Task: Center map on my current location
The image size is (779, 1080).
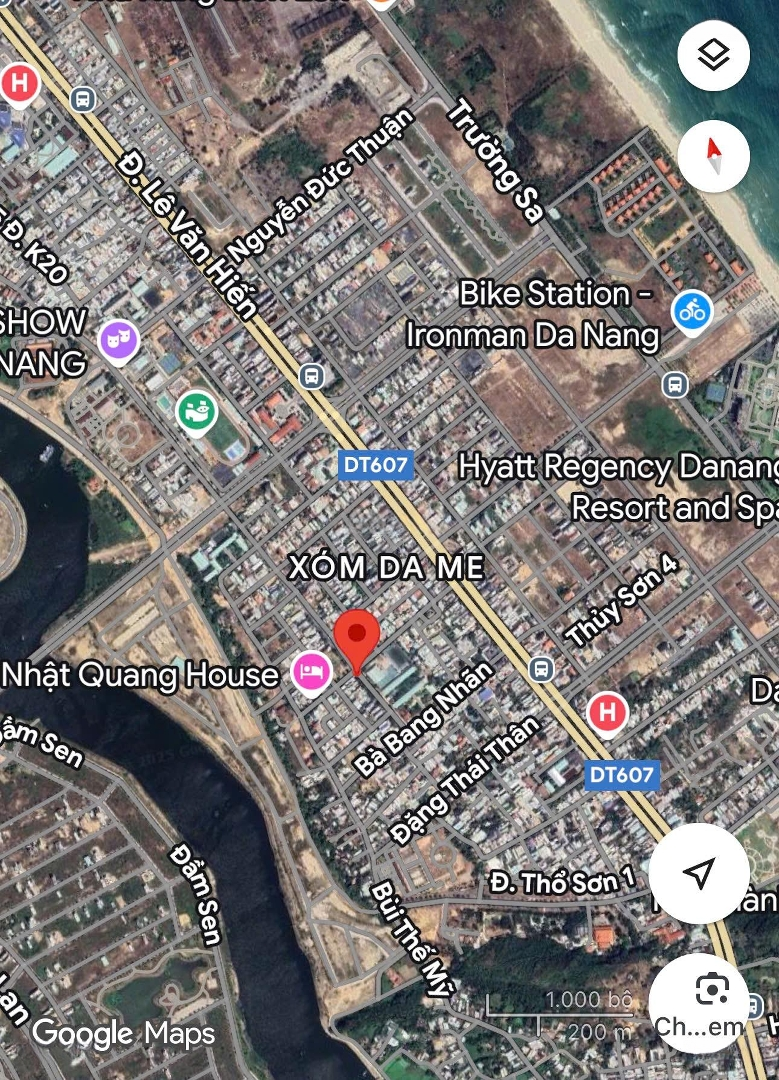Action: pyautogui.click(x=699, y=873)
